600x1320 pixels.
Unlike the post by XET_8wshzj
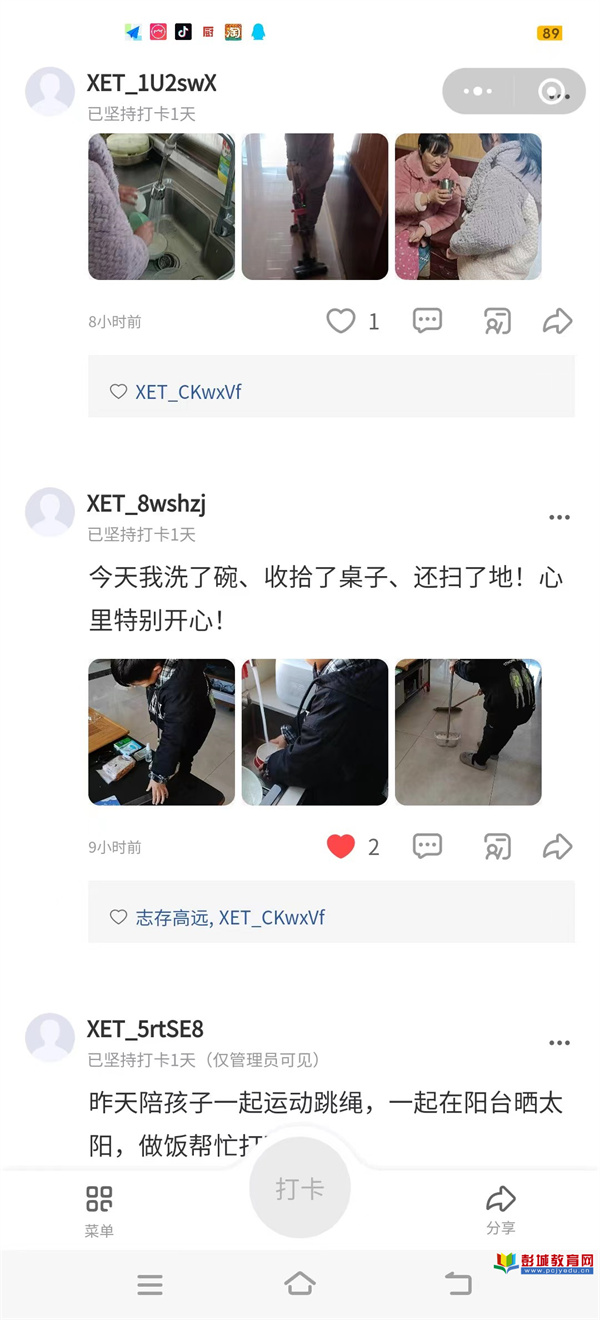341,847
